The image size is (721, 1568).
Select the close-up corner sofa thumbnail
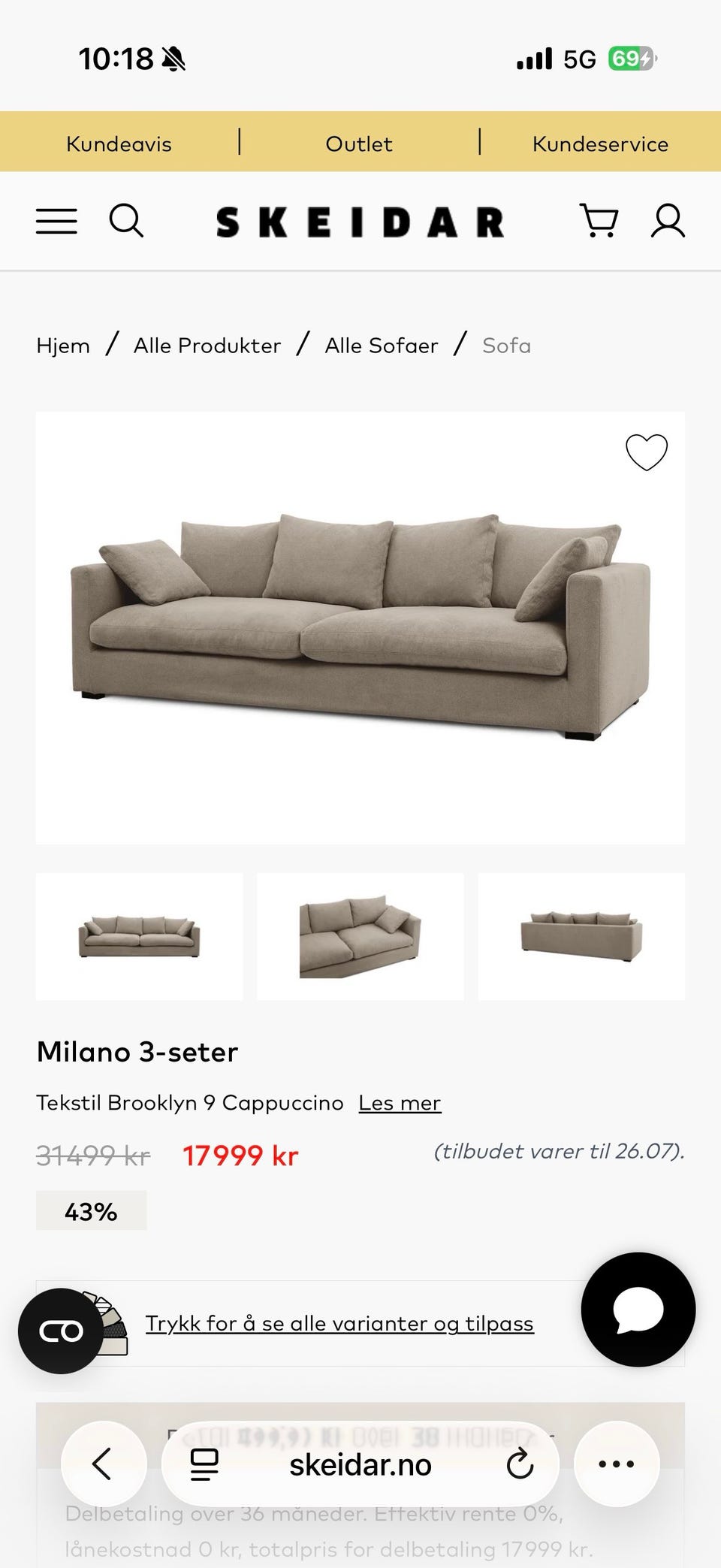coord(360,936)
